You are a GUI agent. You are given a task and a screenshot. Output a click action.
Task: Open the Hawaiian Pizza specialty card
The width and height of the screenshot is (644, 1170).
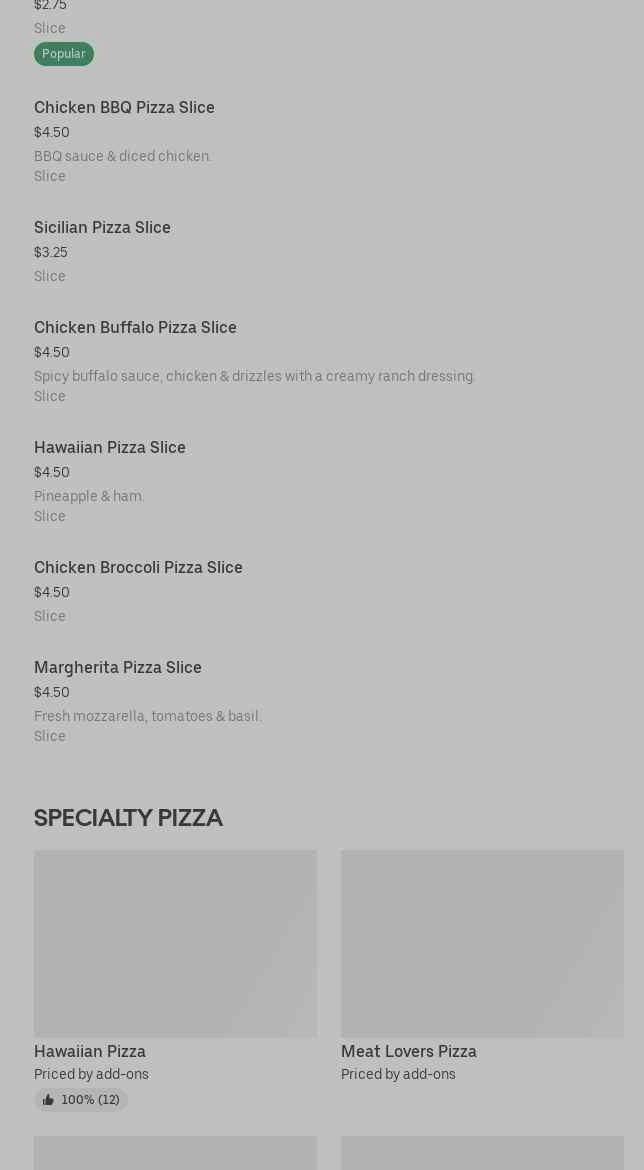click(175, 980)
